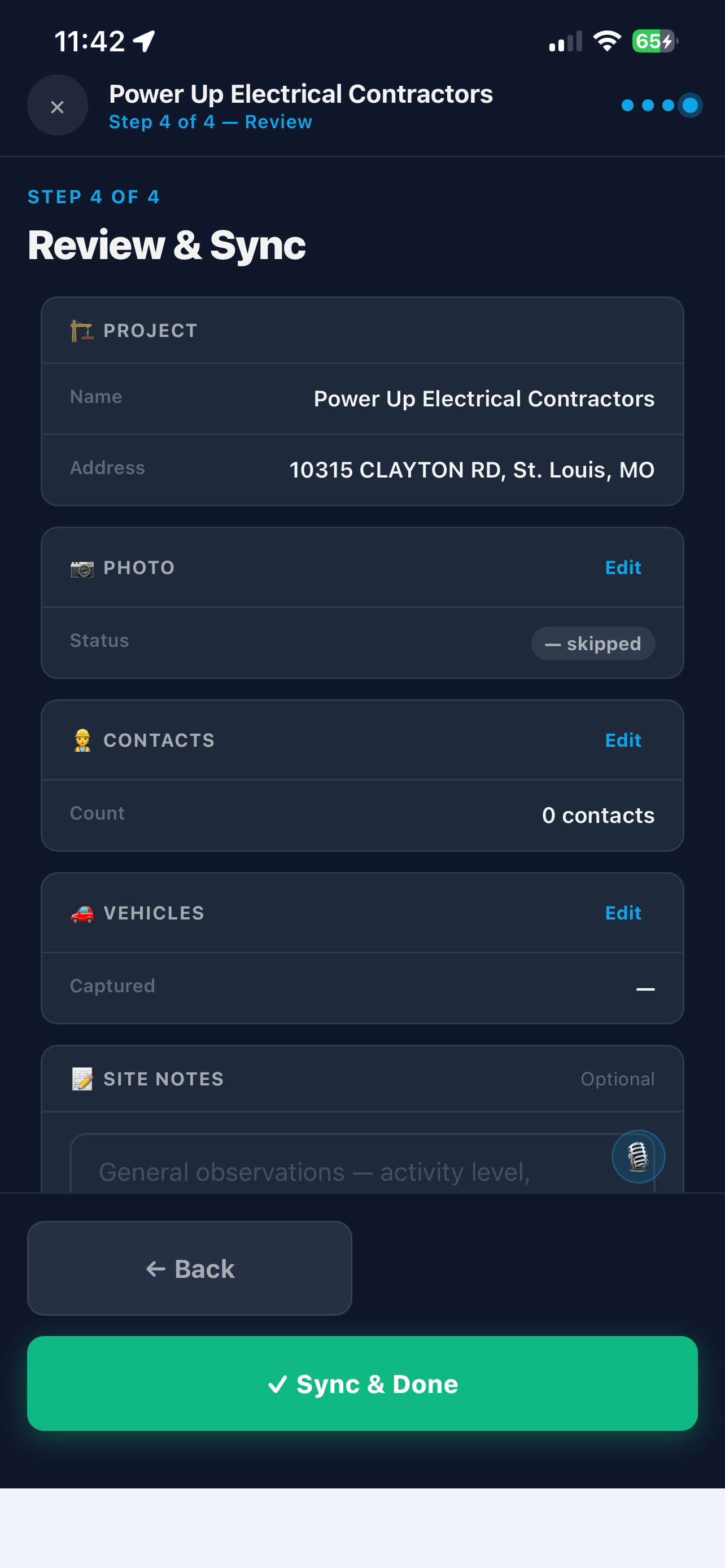
Task: Edit the Contacts list
Action: 623,739
